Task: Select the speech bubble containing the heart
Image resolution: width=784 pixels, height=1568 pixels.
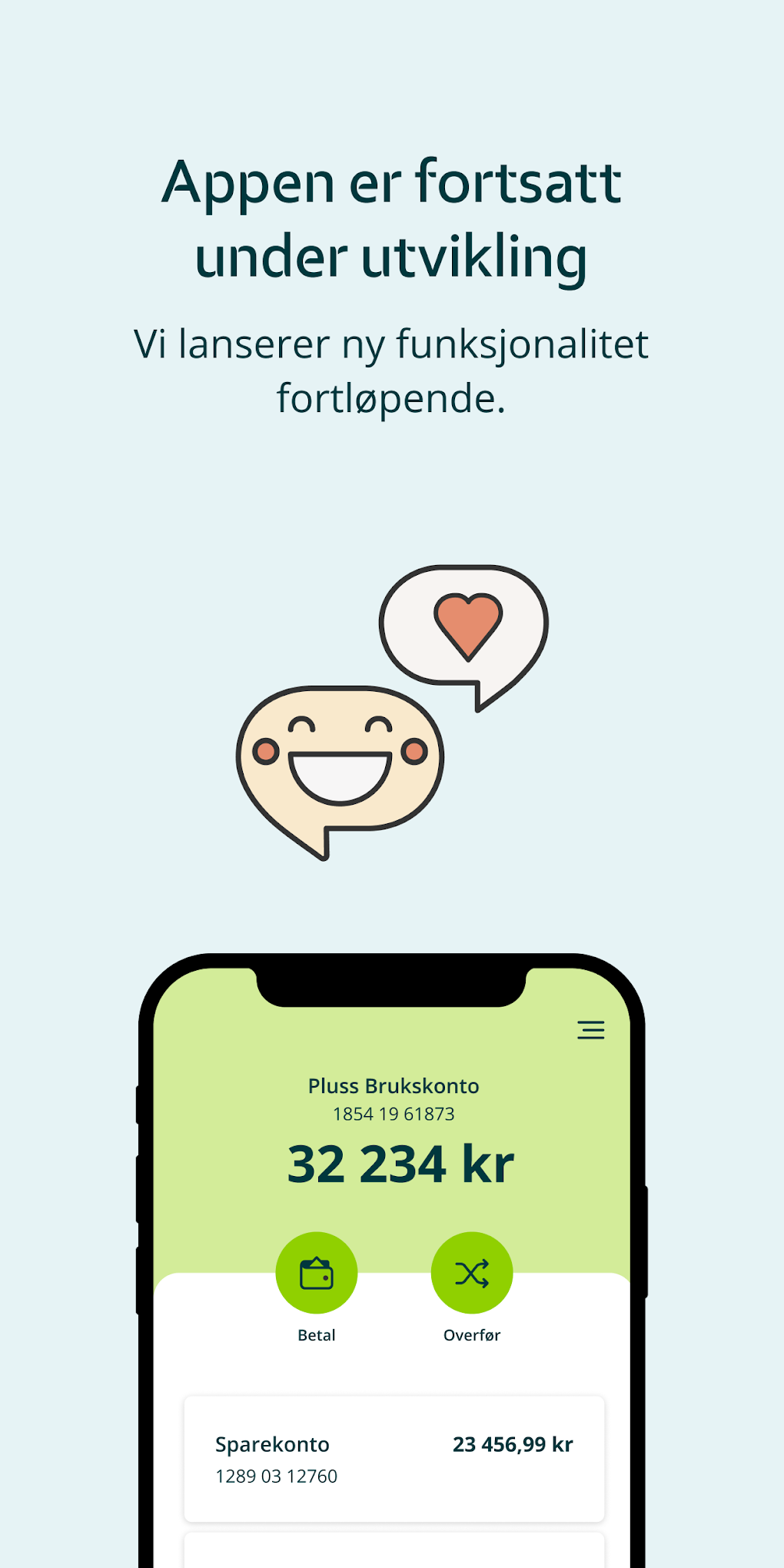Action: tap(461, 630)
